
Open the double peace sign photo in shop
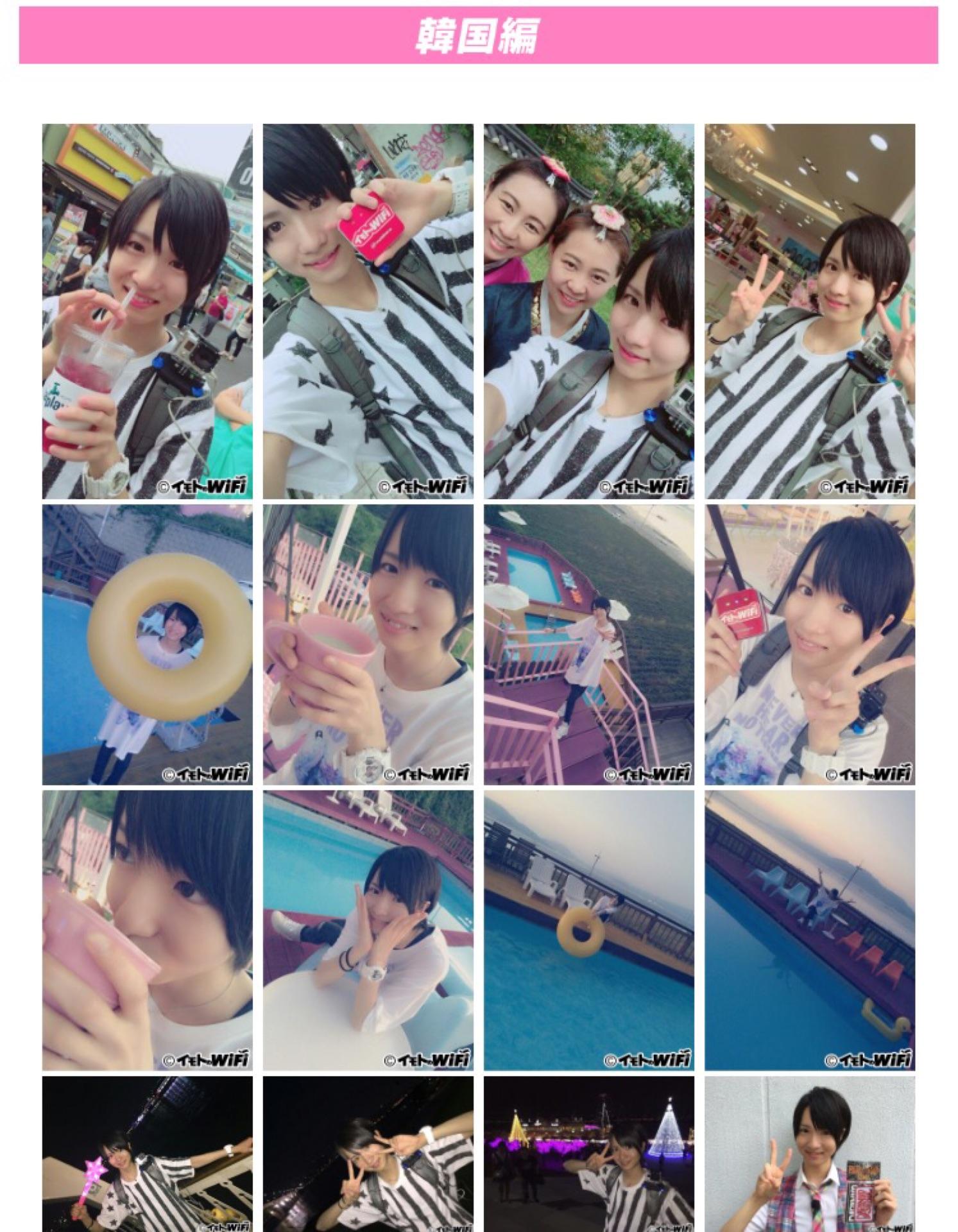(x=809, y=311)
